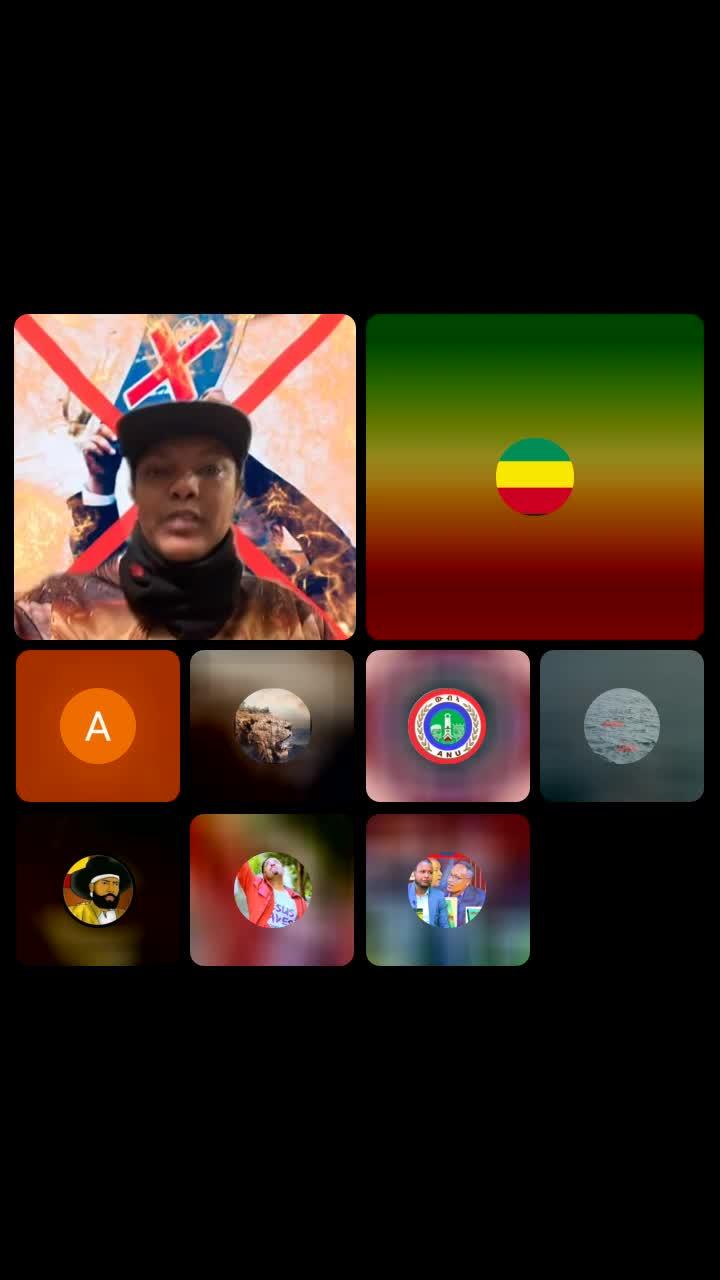
Task: Open the tile with the bearded man portrait avatar
Action: (98, 890)
